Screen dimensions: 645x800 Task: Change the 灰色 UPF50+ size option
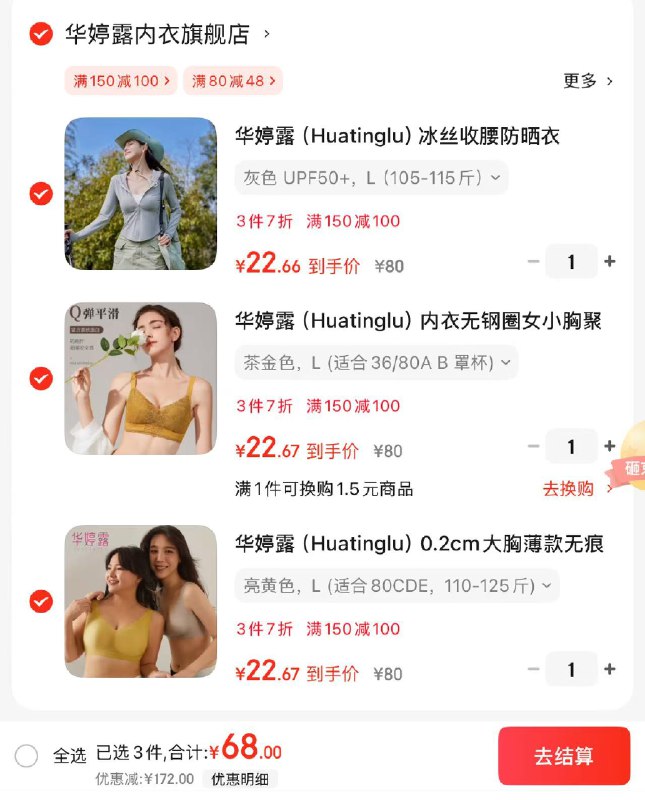[x=371, y=178]
